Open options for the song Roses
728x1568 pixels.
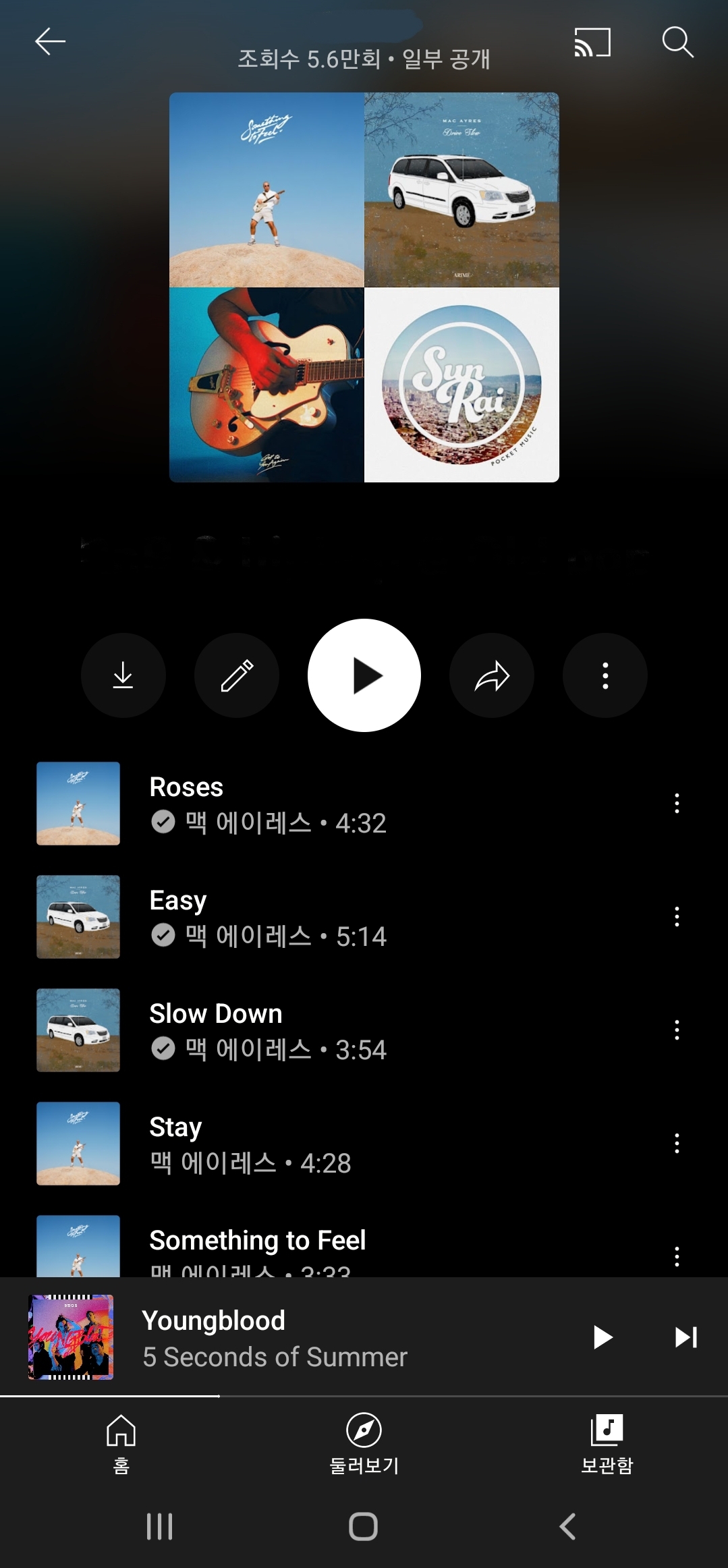click(x=677, y=804)
